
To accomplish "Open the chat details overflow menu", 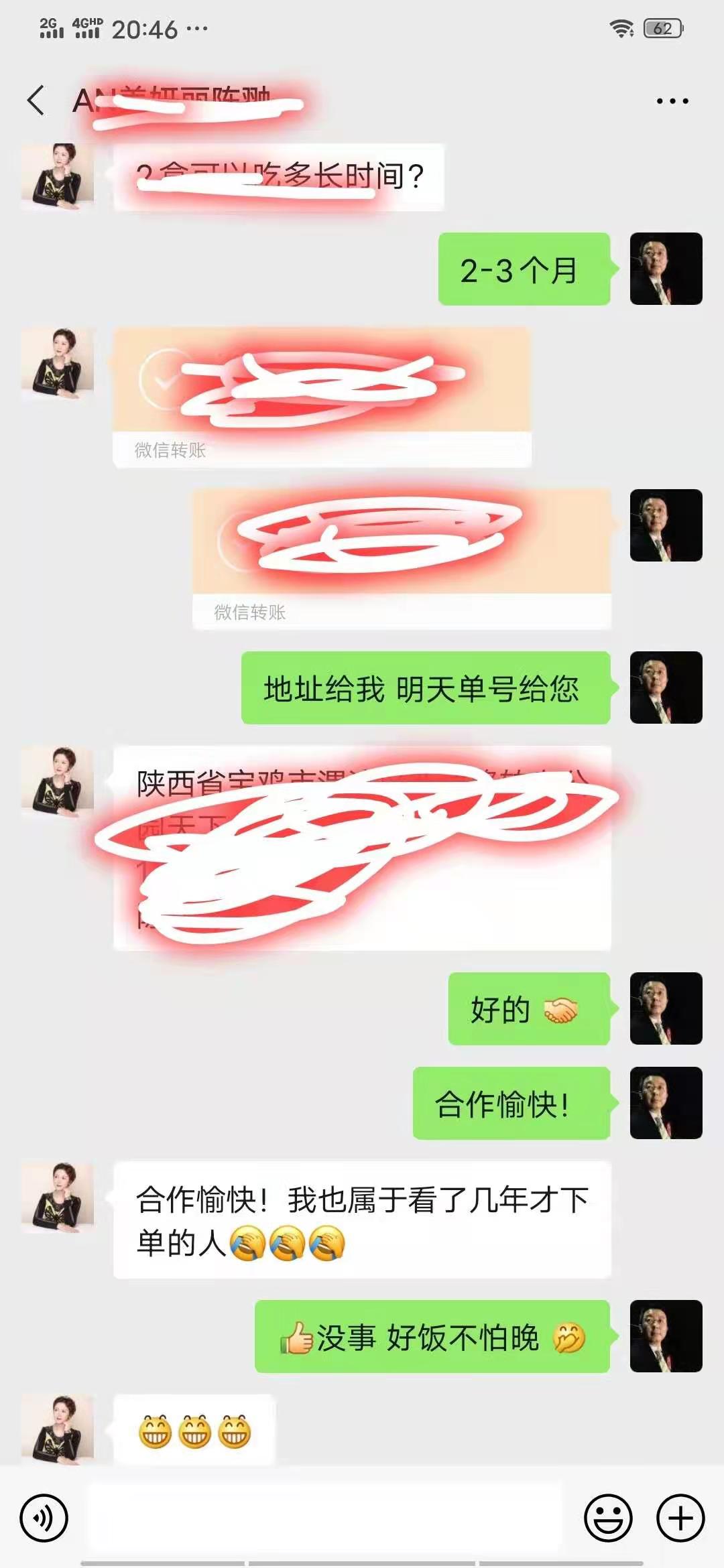I will (672, 101).
